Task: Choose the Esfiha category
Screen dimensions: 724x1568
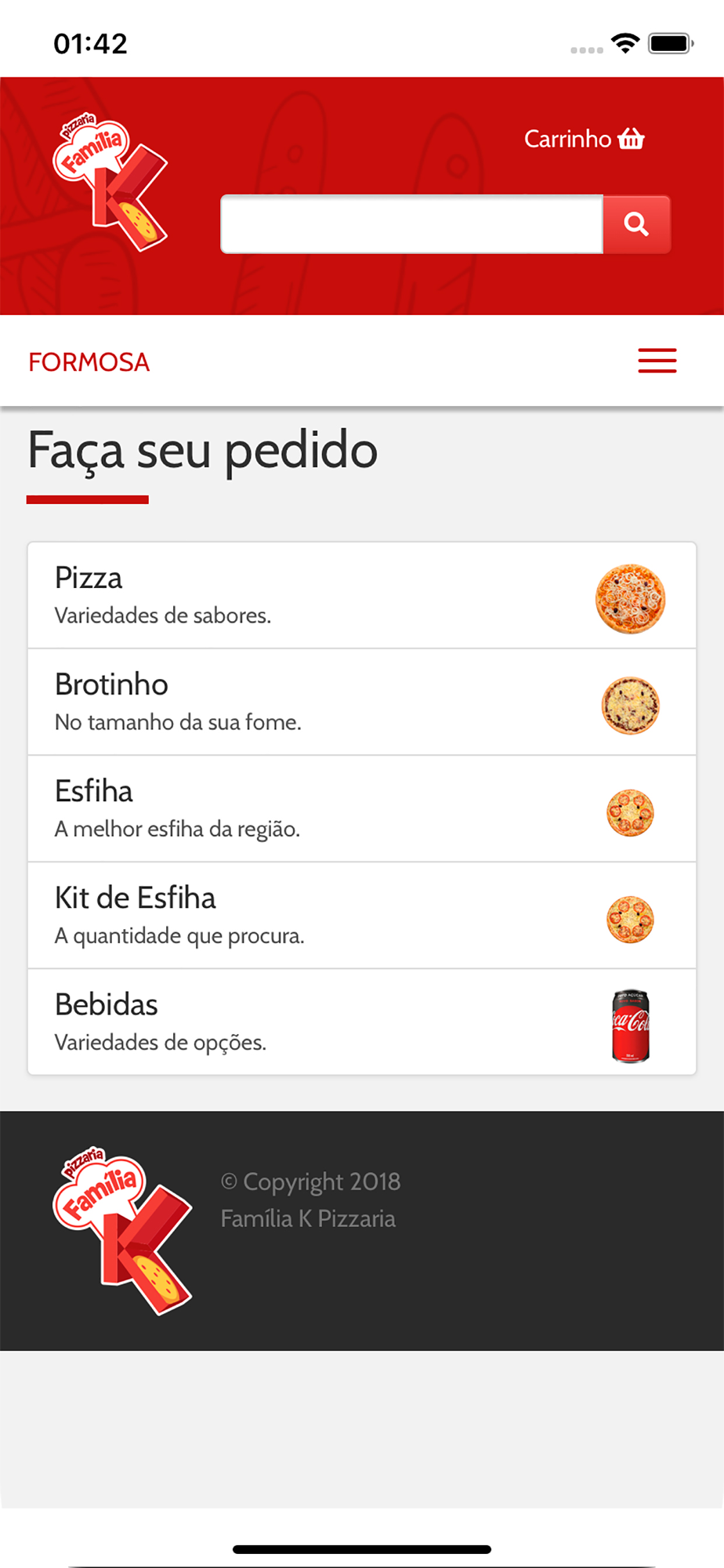Action: coord(361,809)
